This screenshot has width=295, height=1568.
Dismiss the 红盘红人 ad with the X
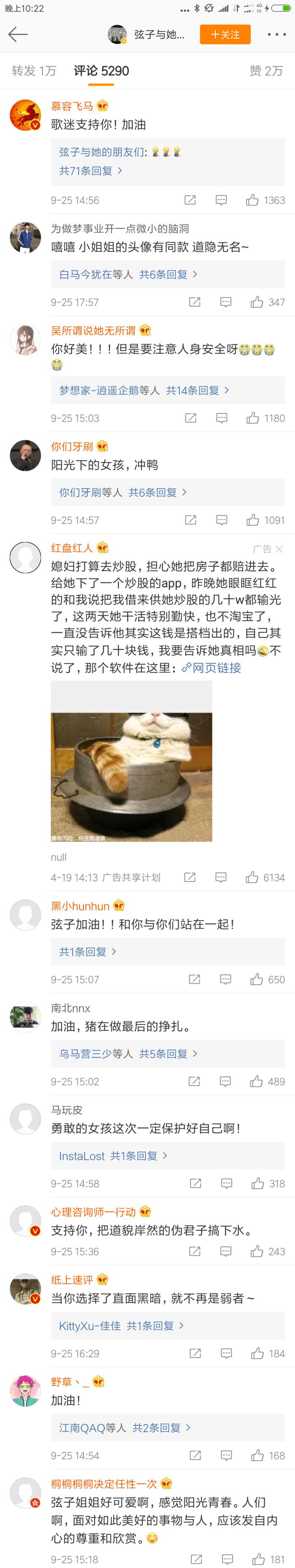tap(279, 549)
